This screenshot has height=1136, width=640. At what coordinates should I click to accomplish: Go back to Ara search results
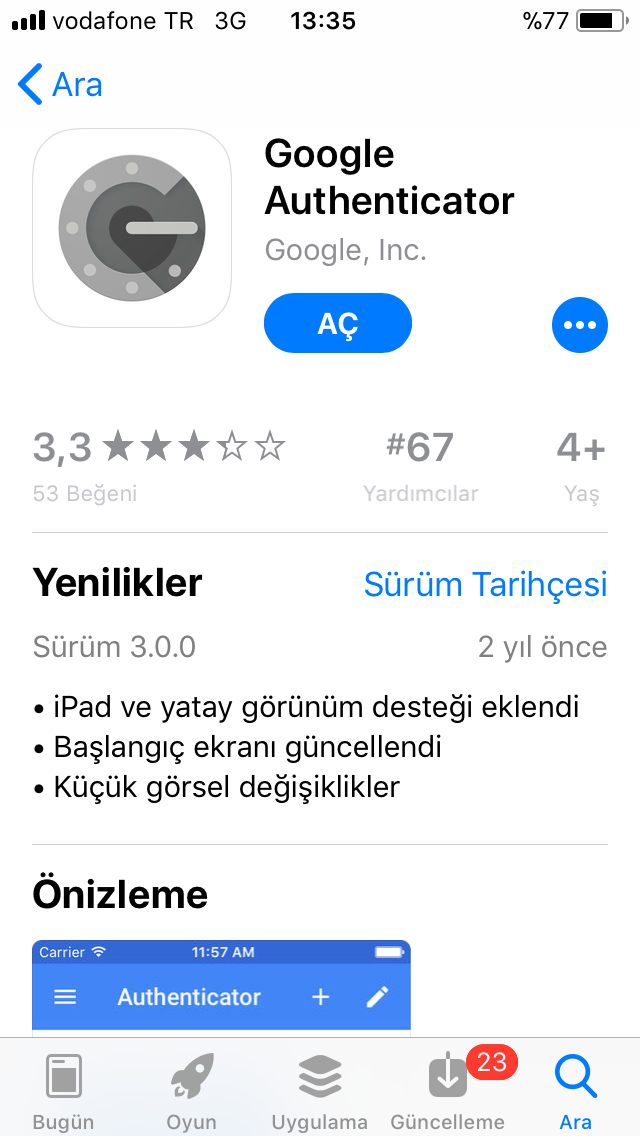pyautogui.click(x=60, y=85)
